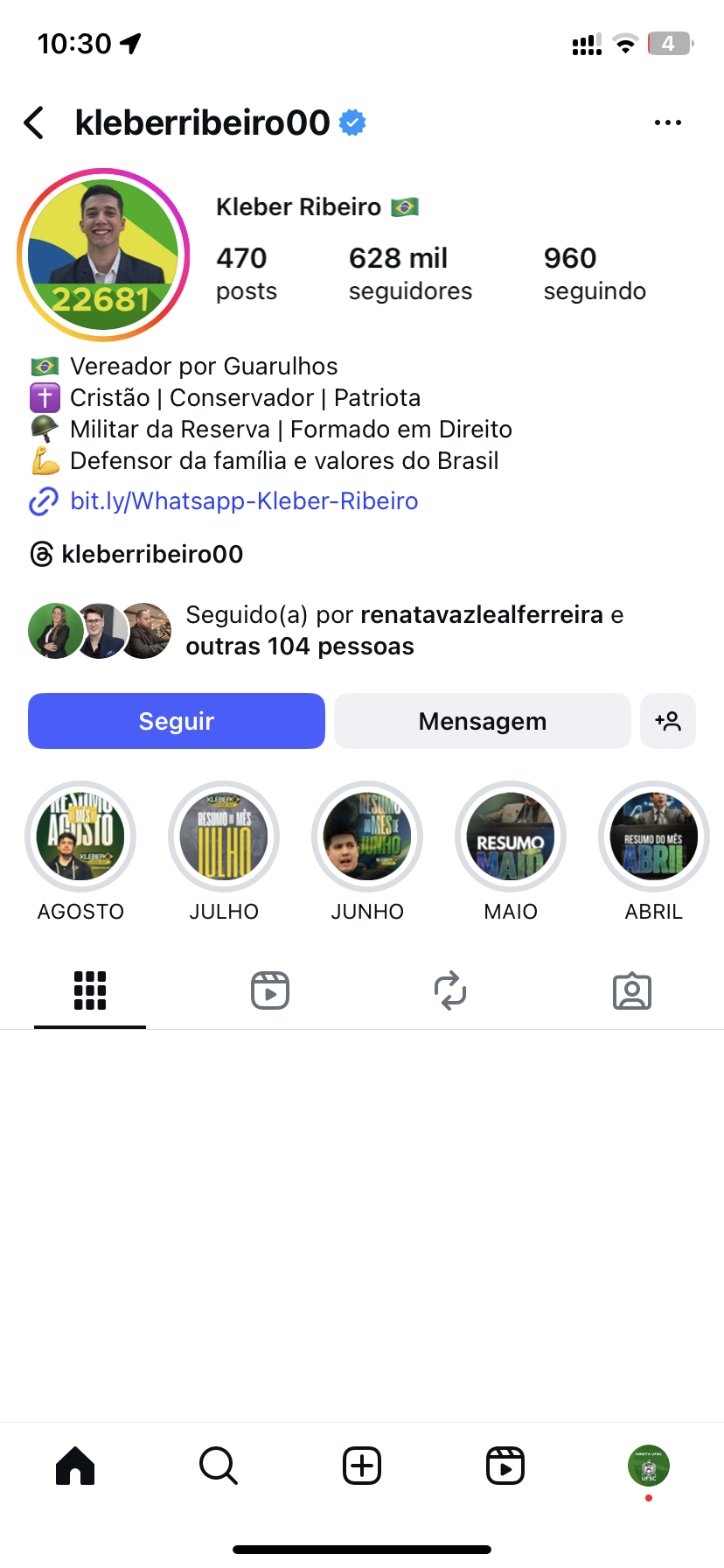The image size is (724, 1568).
Task: Switch to the tagged photos tab
Action: pyautogui.click(x=631, y=990)
